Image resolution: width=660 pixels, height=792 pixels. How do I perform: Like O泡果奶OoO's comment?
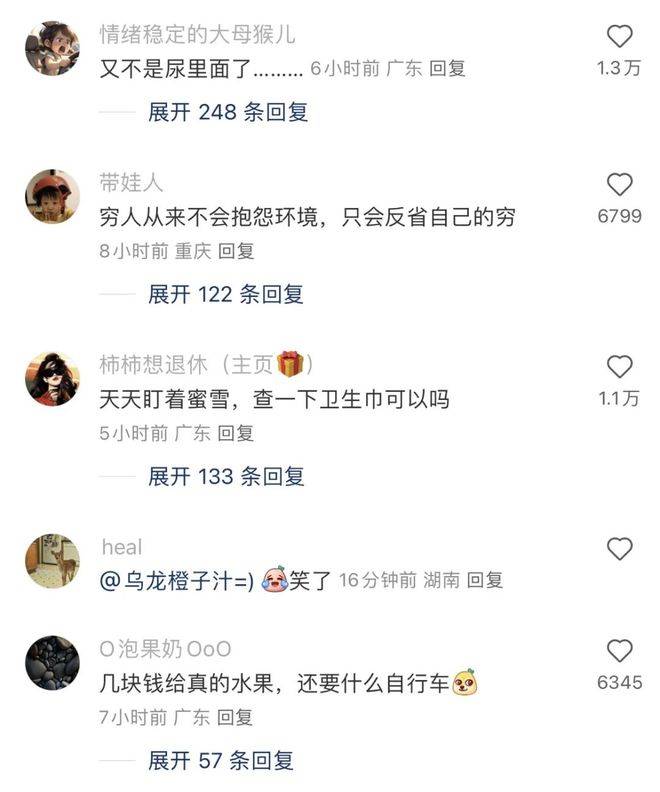(x=620, y=652)
